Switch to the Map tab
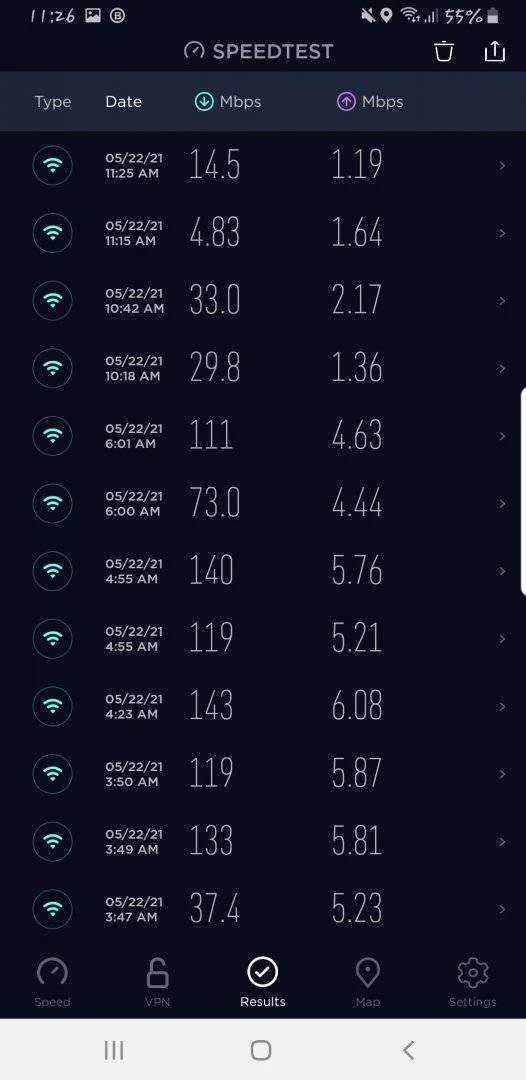The height and width of the screenshot is (1080, 526). (368, 982)
